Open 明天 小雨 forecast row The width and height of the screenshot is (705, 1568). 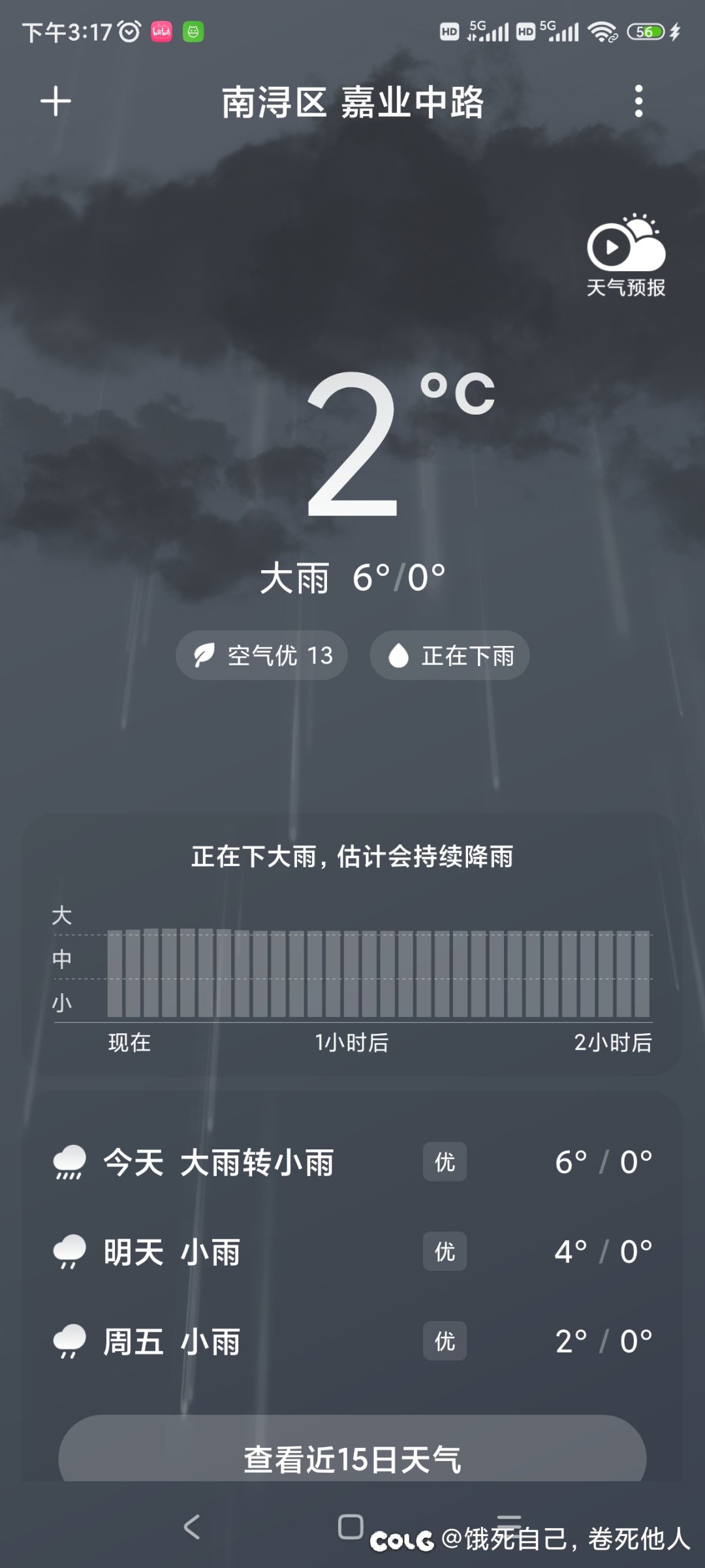pyautogui.click(x=352, y=1251)
